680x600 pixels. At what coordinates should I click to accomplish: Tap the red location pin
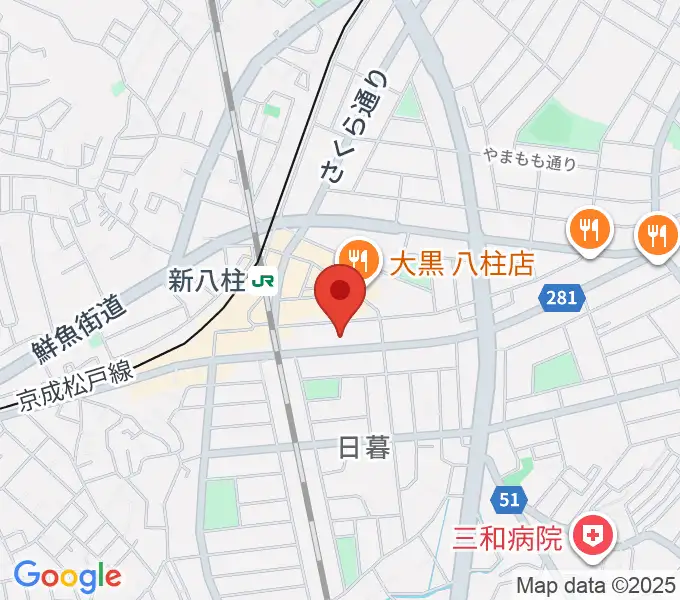(x=340, y=294)
